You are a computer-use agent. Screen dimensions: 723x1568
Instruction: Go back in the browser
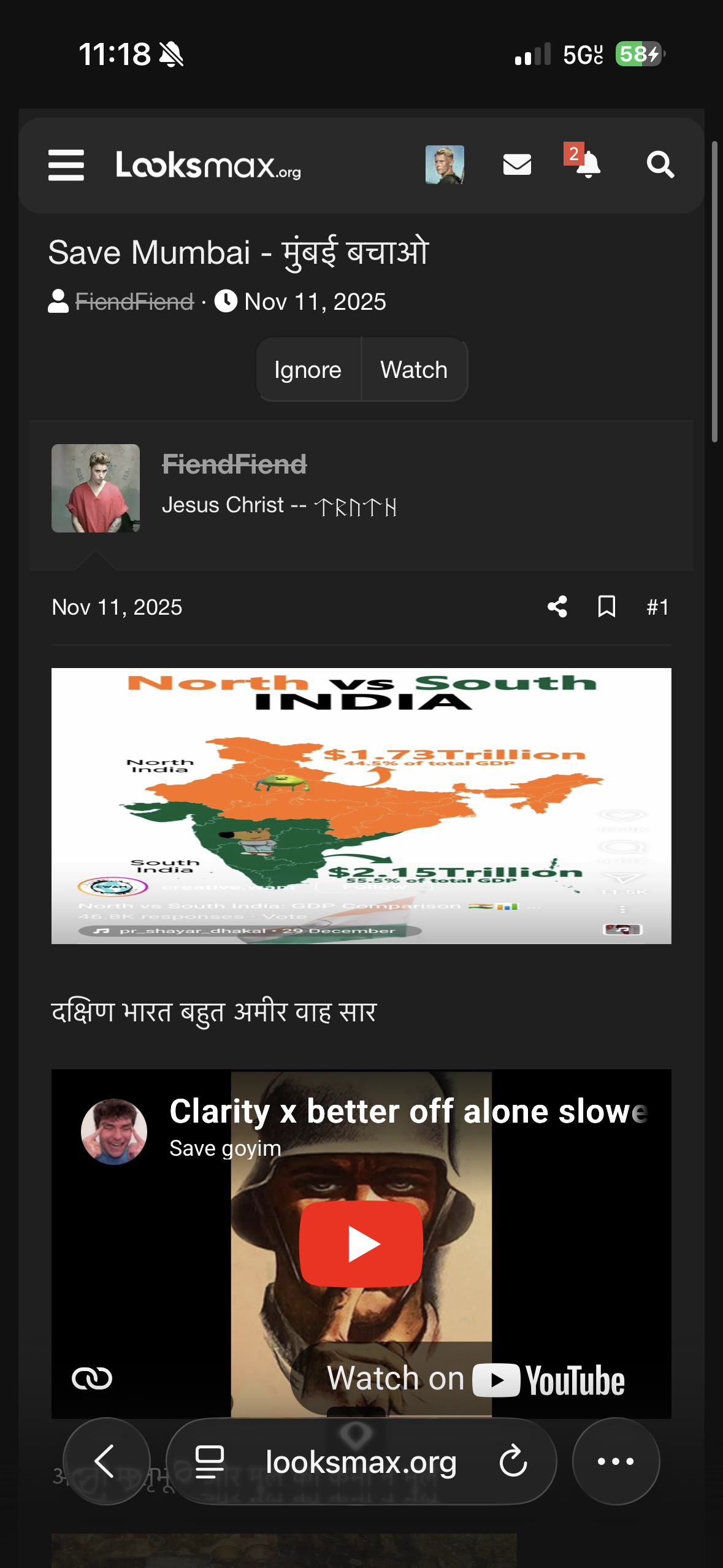(106, 1461)
